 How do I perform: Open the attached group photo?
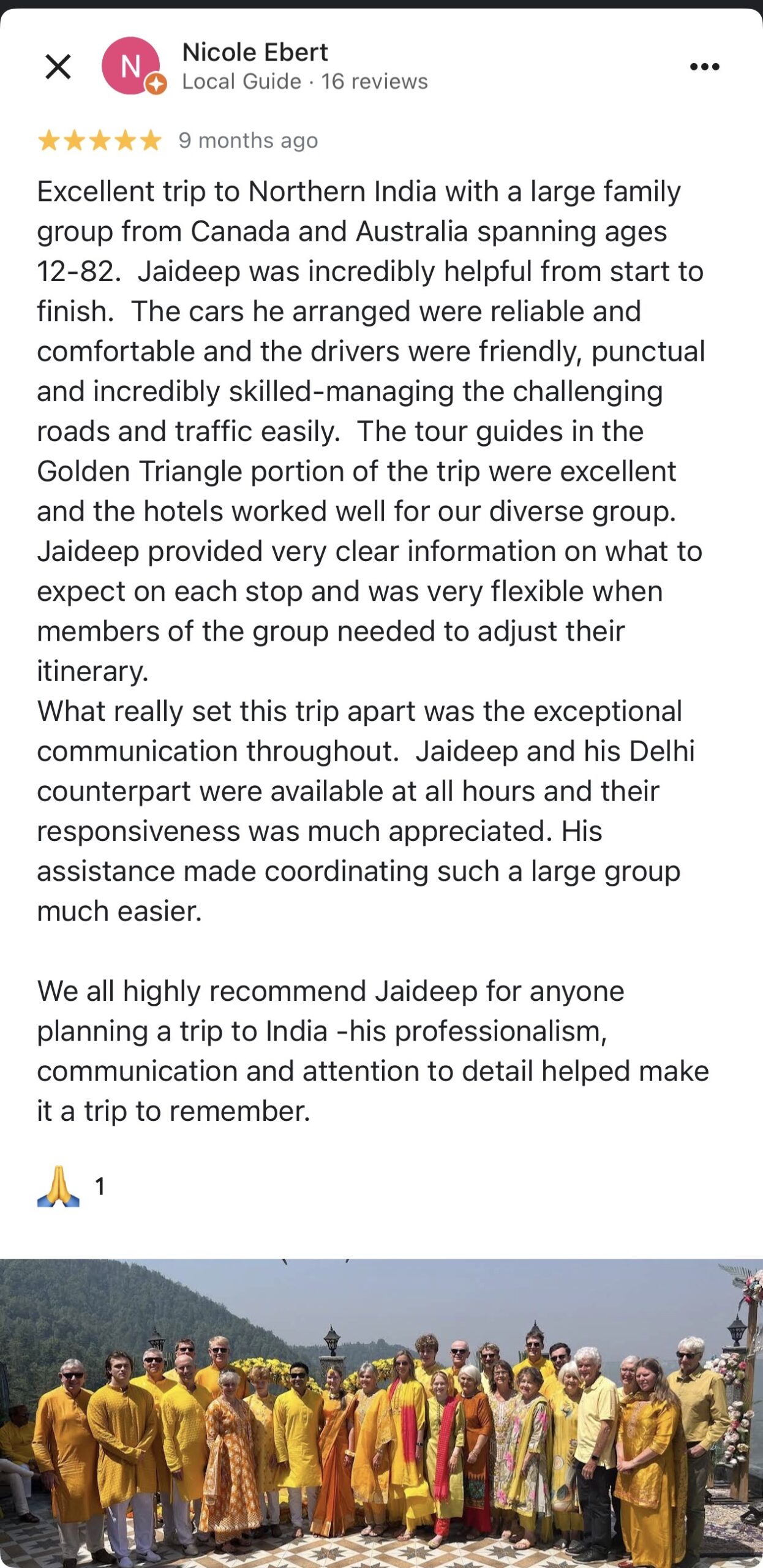(382, 1412)
